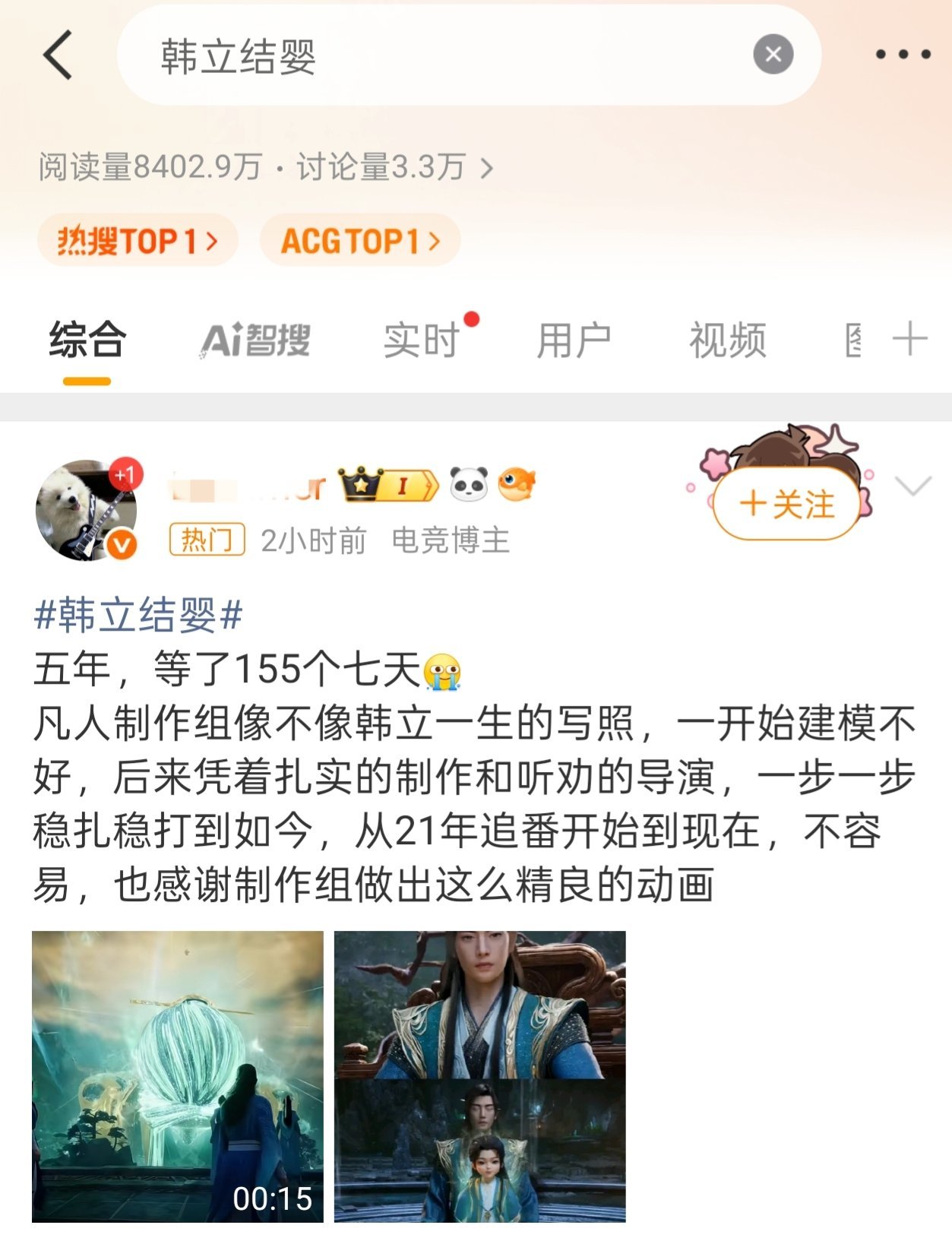
Task: Go back with the arrow
Action: tap(58, 55)
